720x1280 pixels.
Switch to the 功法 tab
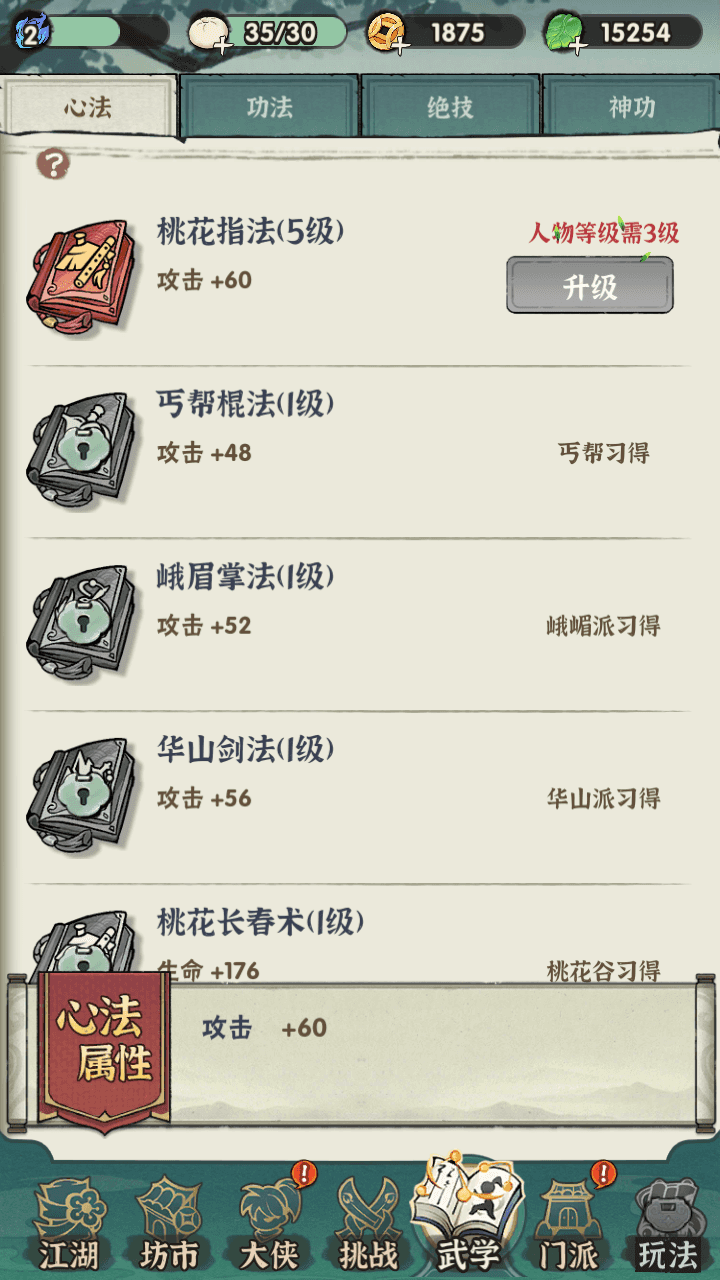270,106
